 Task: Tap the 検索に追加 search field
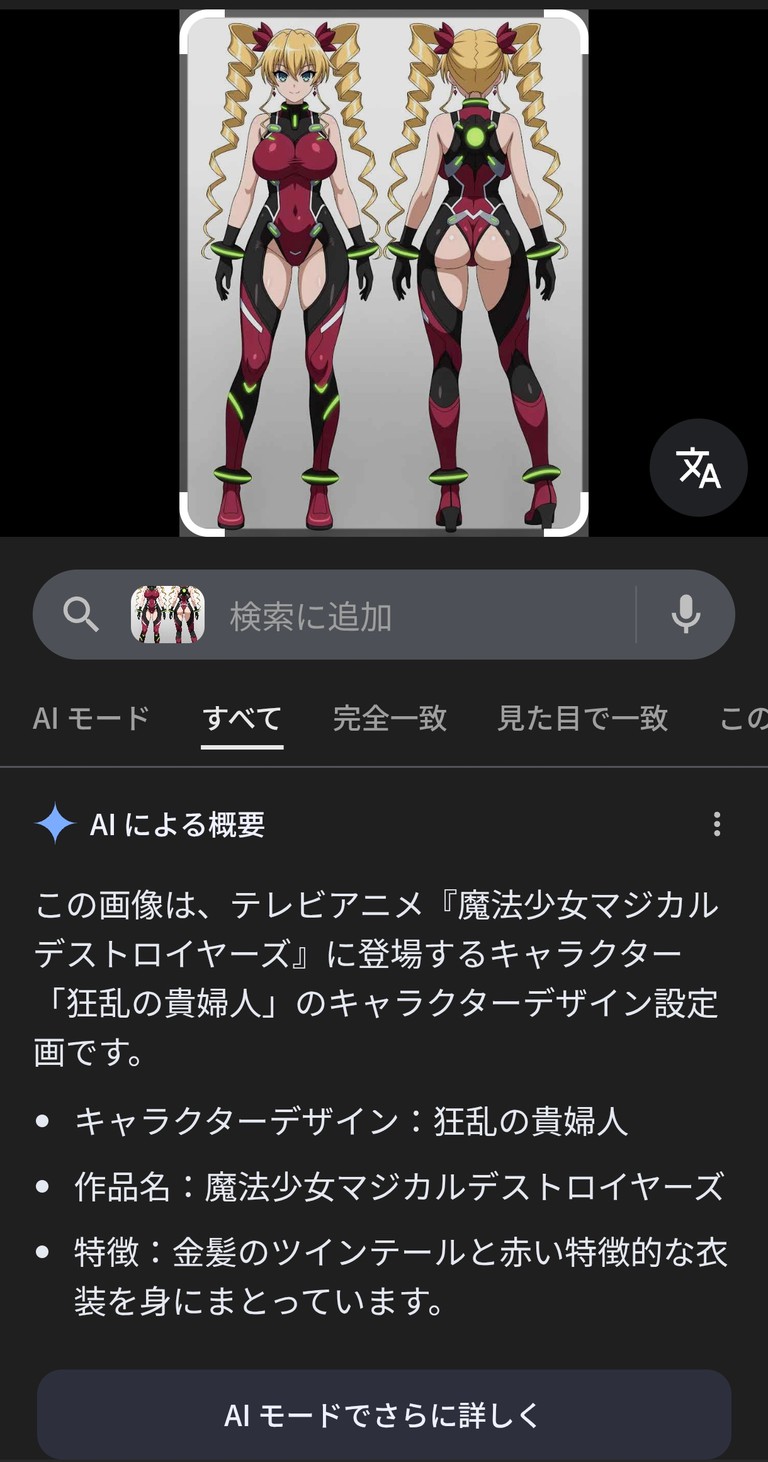pos(420,616)
